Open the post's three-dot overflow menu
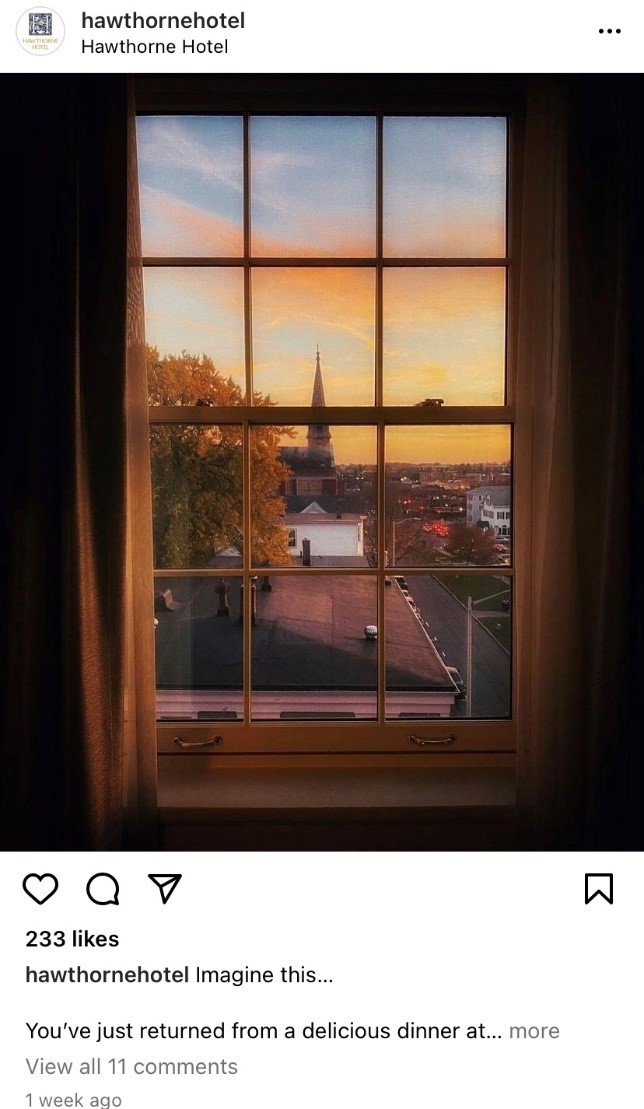Viewport: 644px width, 1109px height. (x=609, y=31)
